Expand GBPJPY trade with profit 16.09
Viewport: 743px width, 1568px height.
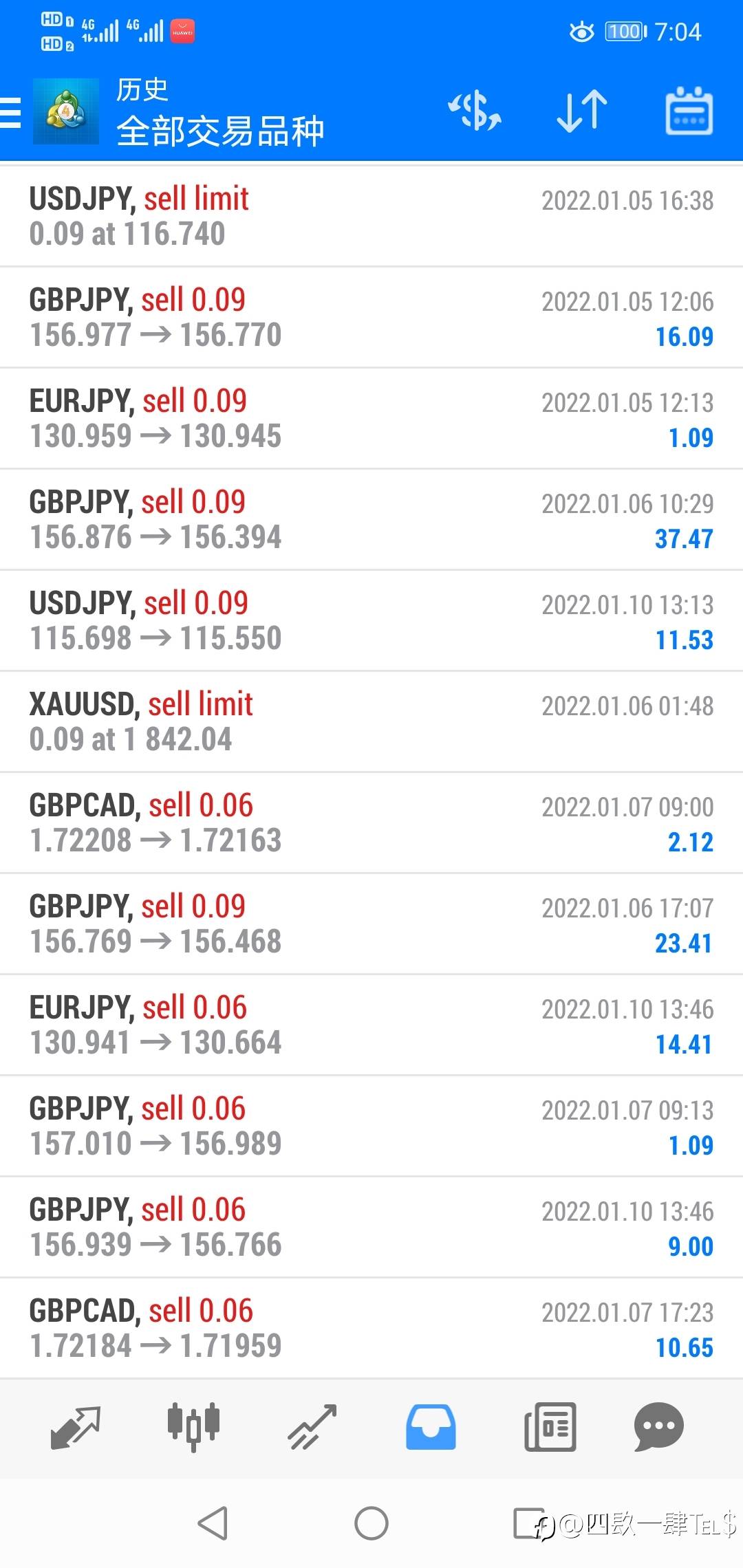click(371, 317)
